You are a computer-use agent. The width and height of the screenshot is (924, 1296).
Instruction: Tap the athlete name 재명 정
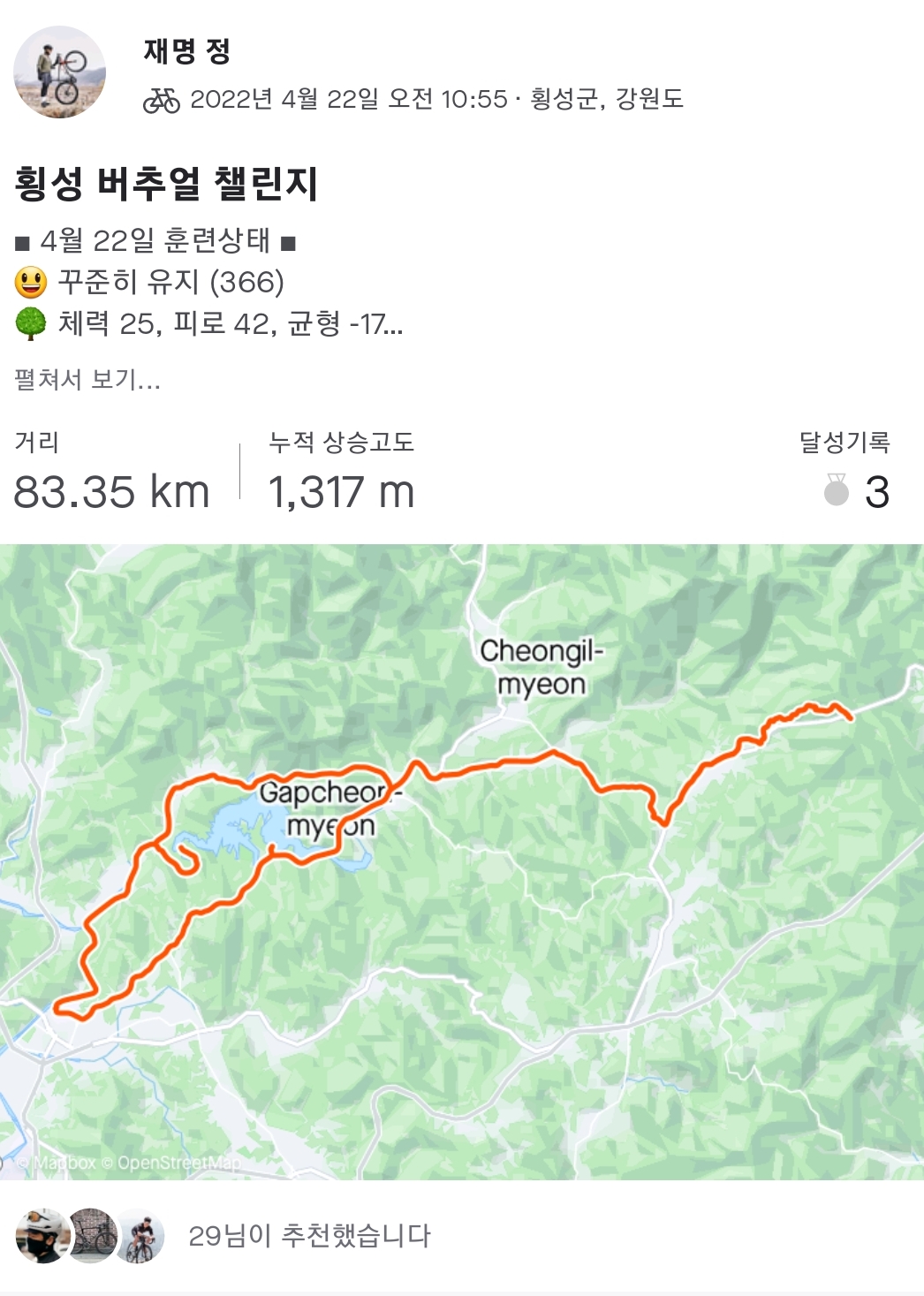186,51
